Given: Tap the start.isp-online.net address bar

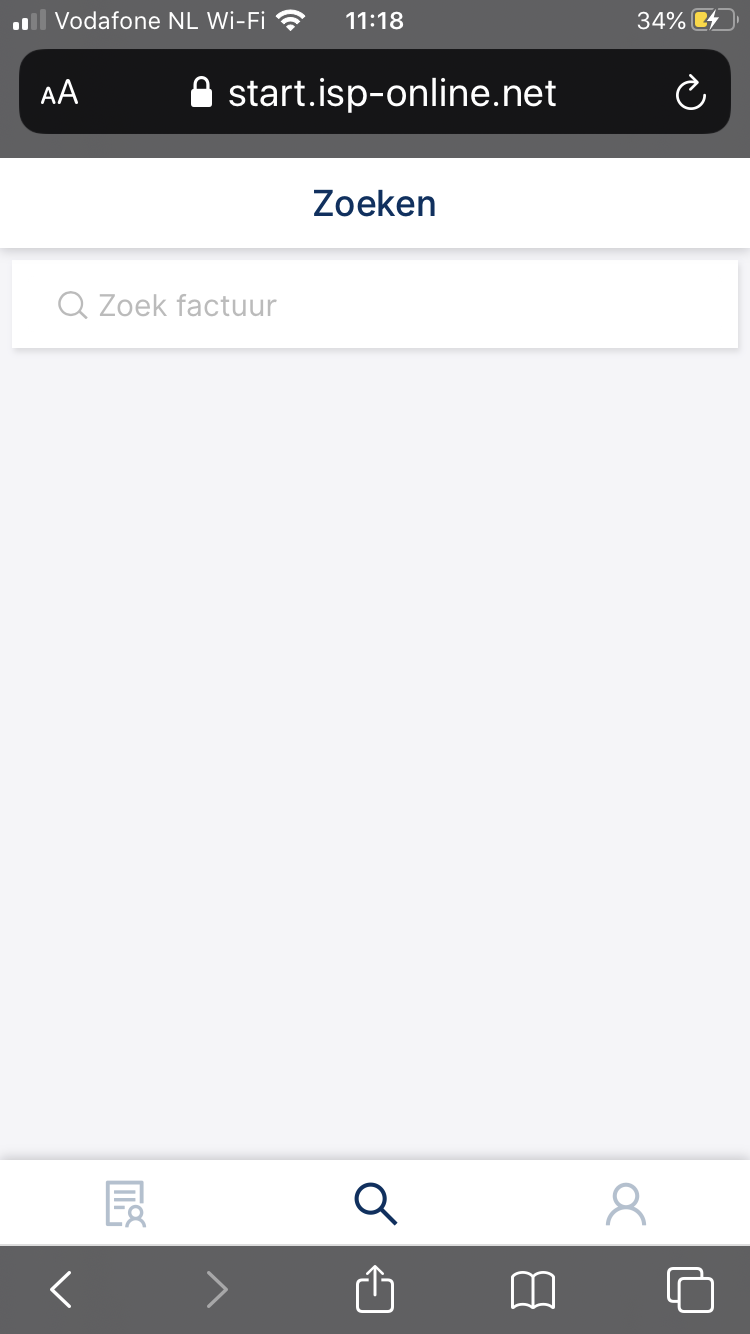Looking at the screenshot, I should 375,92.
